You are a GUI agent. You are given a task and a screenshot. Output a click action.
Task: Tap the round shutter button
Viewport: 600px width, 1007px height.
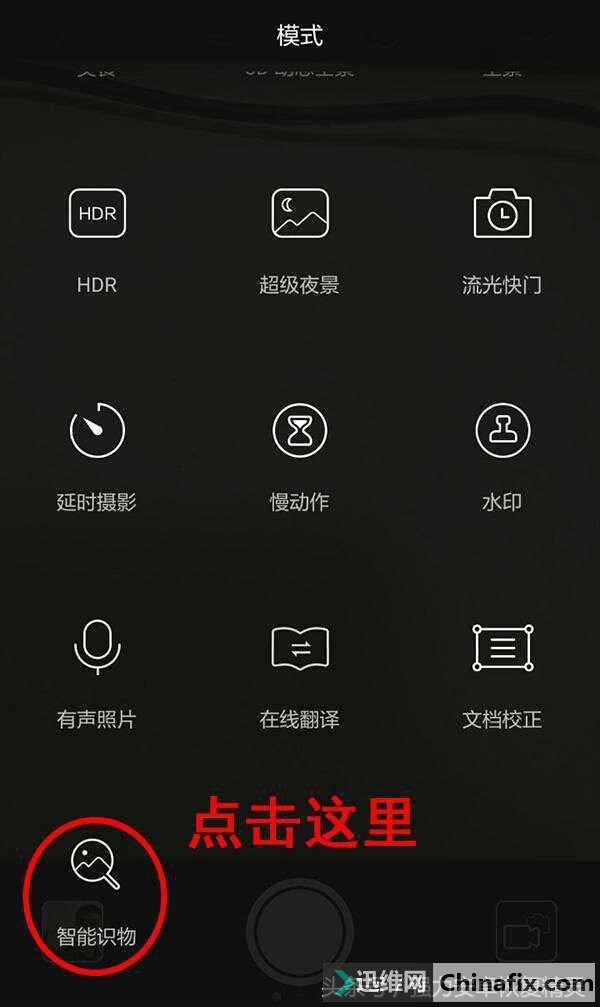point(300,931)
